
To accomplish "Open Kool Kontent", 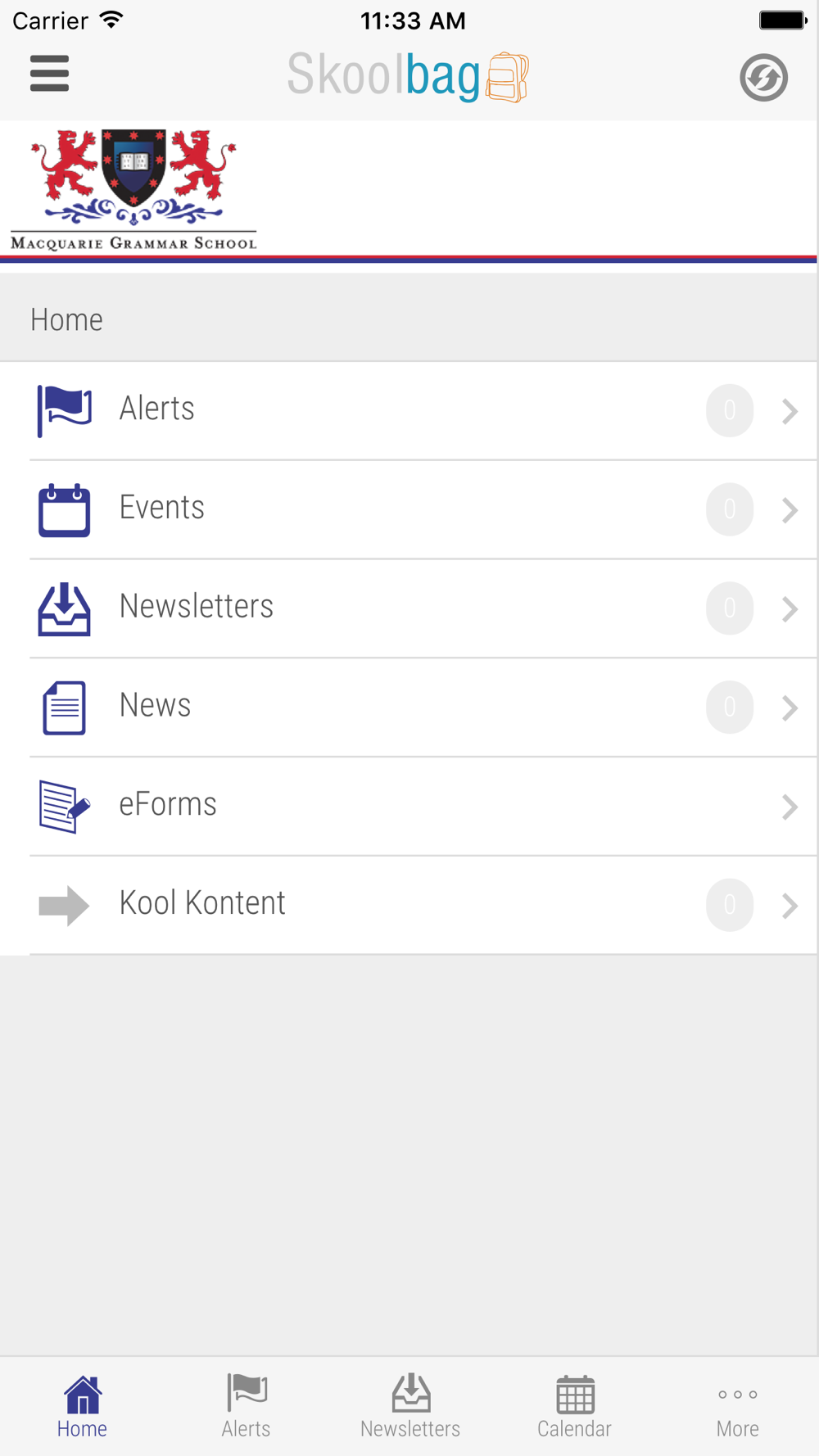I will 409,906.
